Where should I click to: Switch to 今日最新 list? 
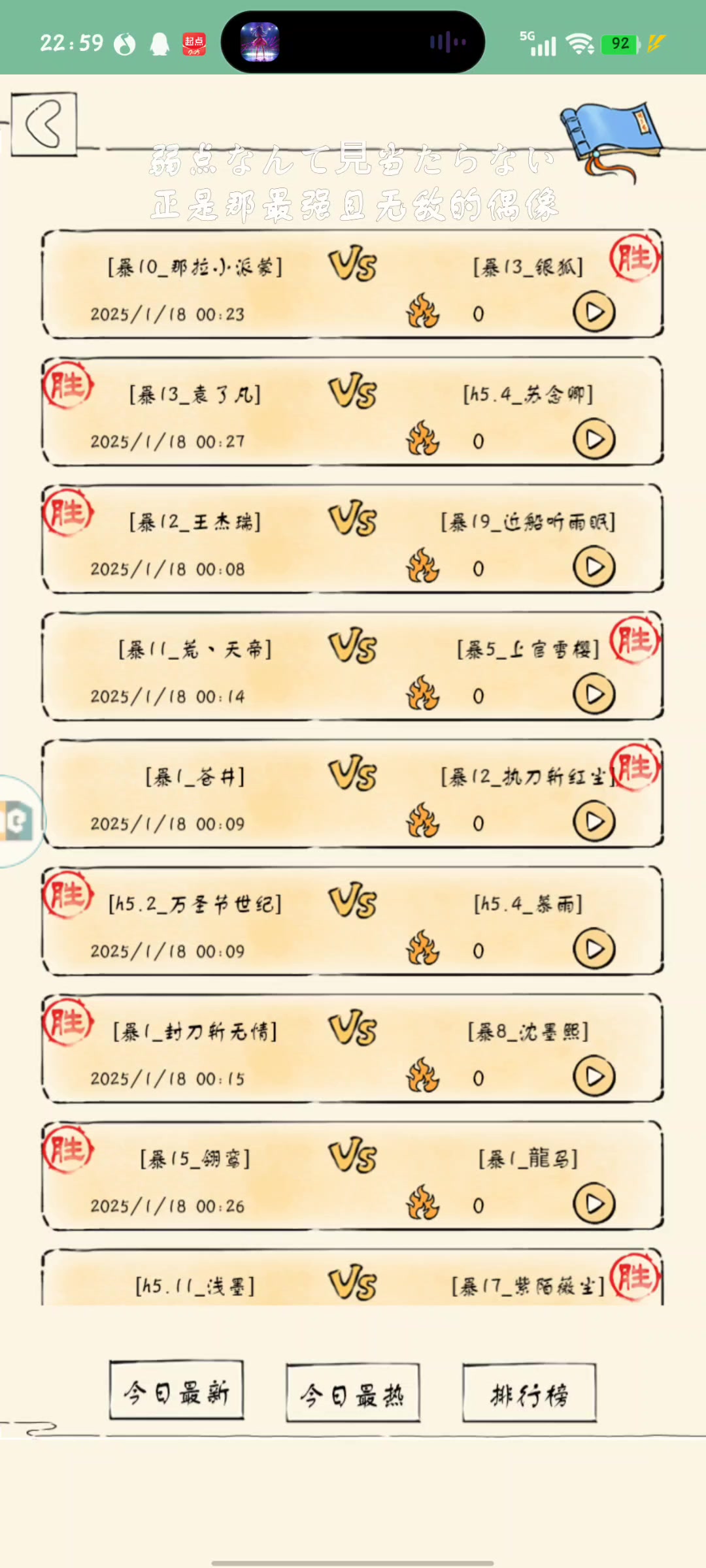click(176, 1393)
